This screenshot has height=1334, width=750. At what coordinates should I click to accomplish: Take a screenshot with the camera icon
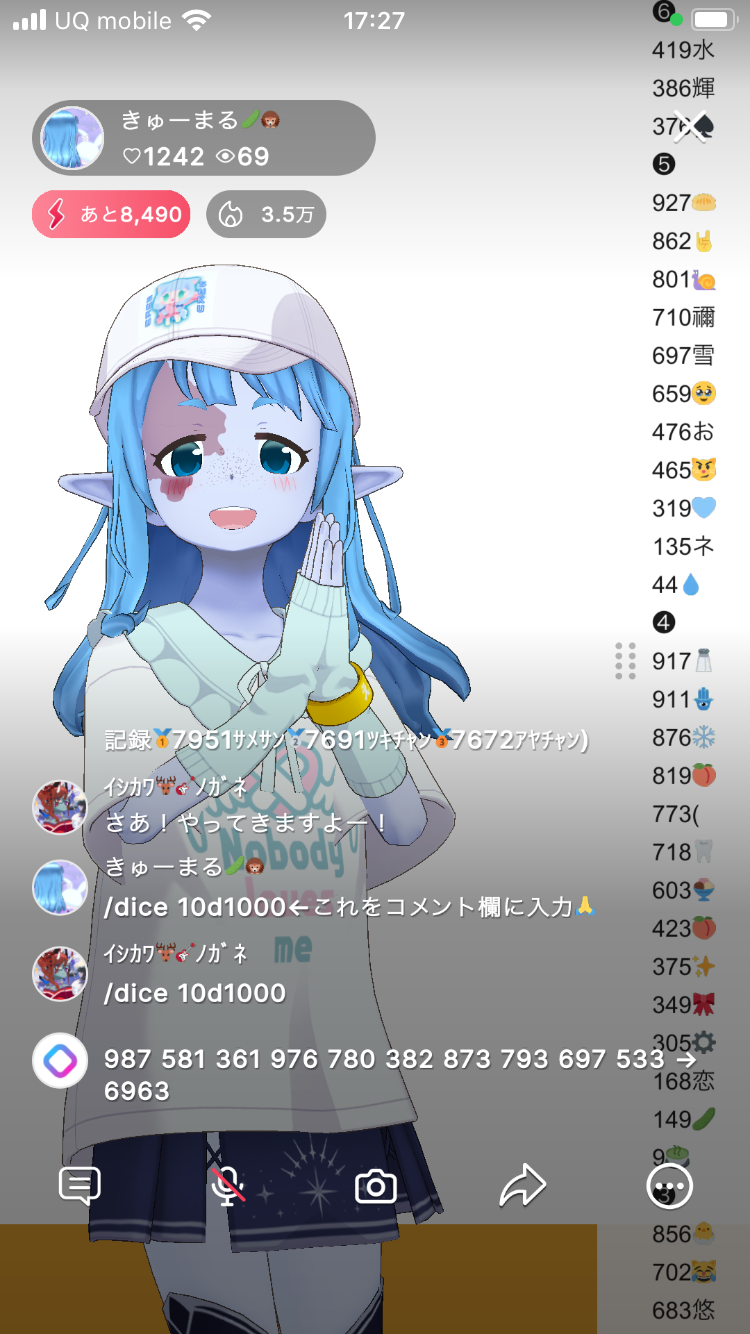pyautogui.click(x=376, y=1187)
